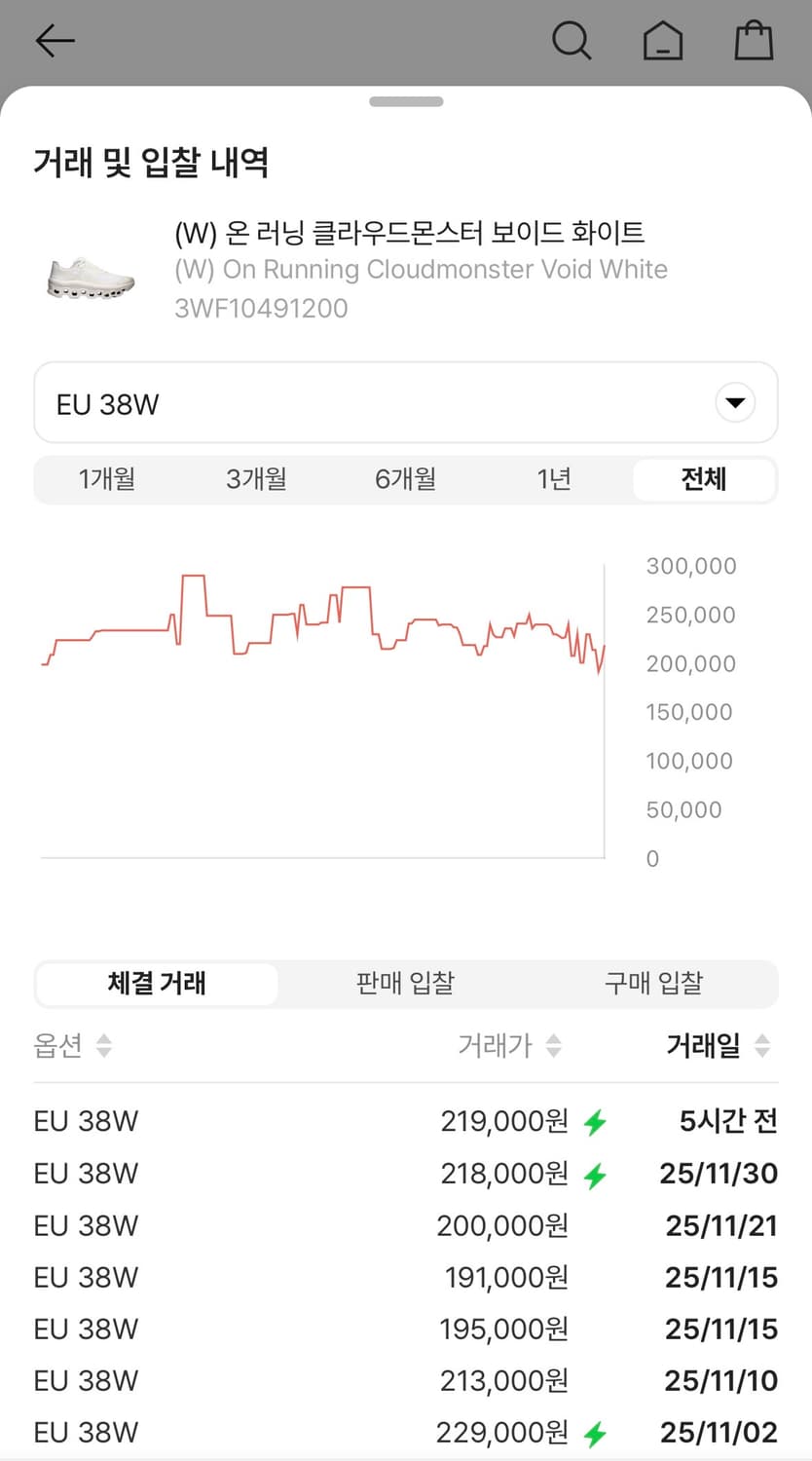Open the shopping bag icon

pyautogui.click(x=754, y=41)
